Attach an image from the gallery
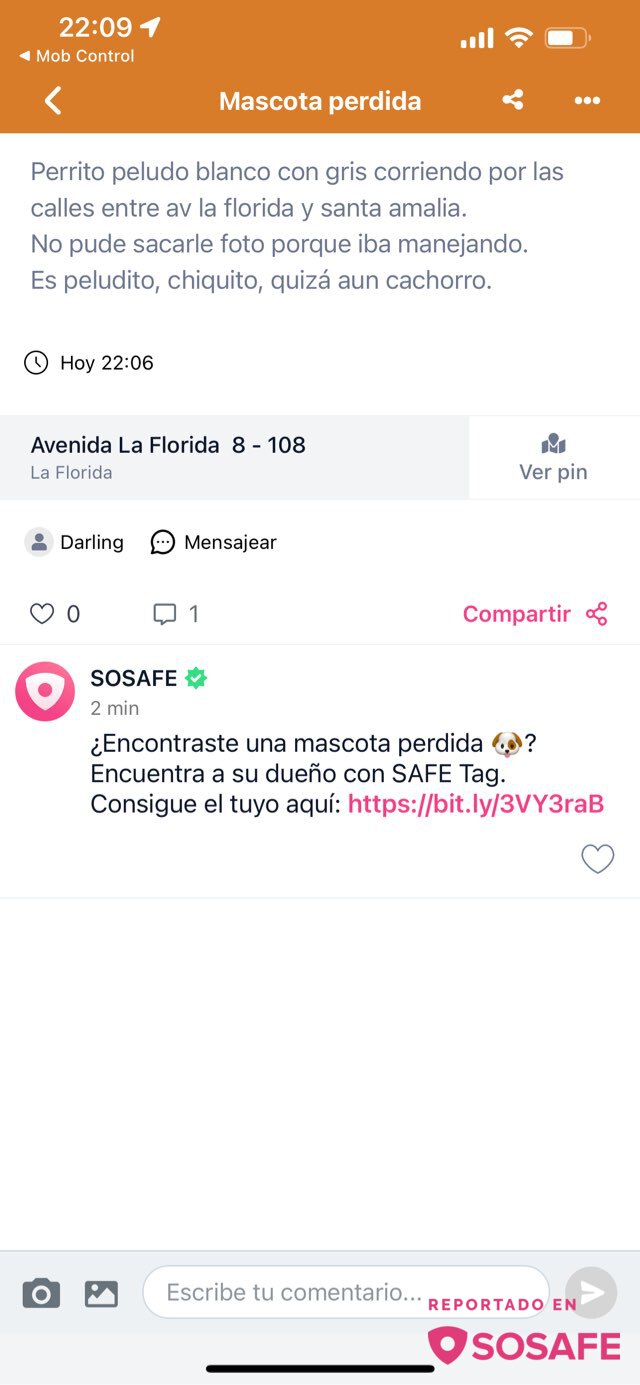The image size is (640, 1385). (101, 1293)
